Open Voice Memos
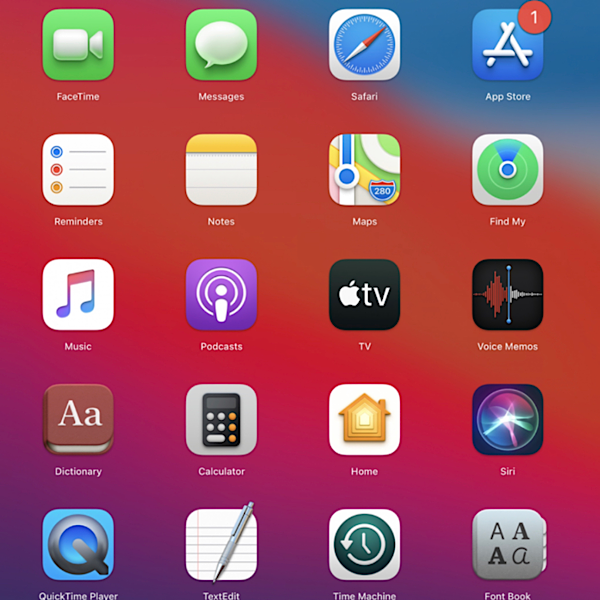Screen dimensions: 600x600 (507, 295)
